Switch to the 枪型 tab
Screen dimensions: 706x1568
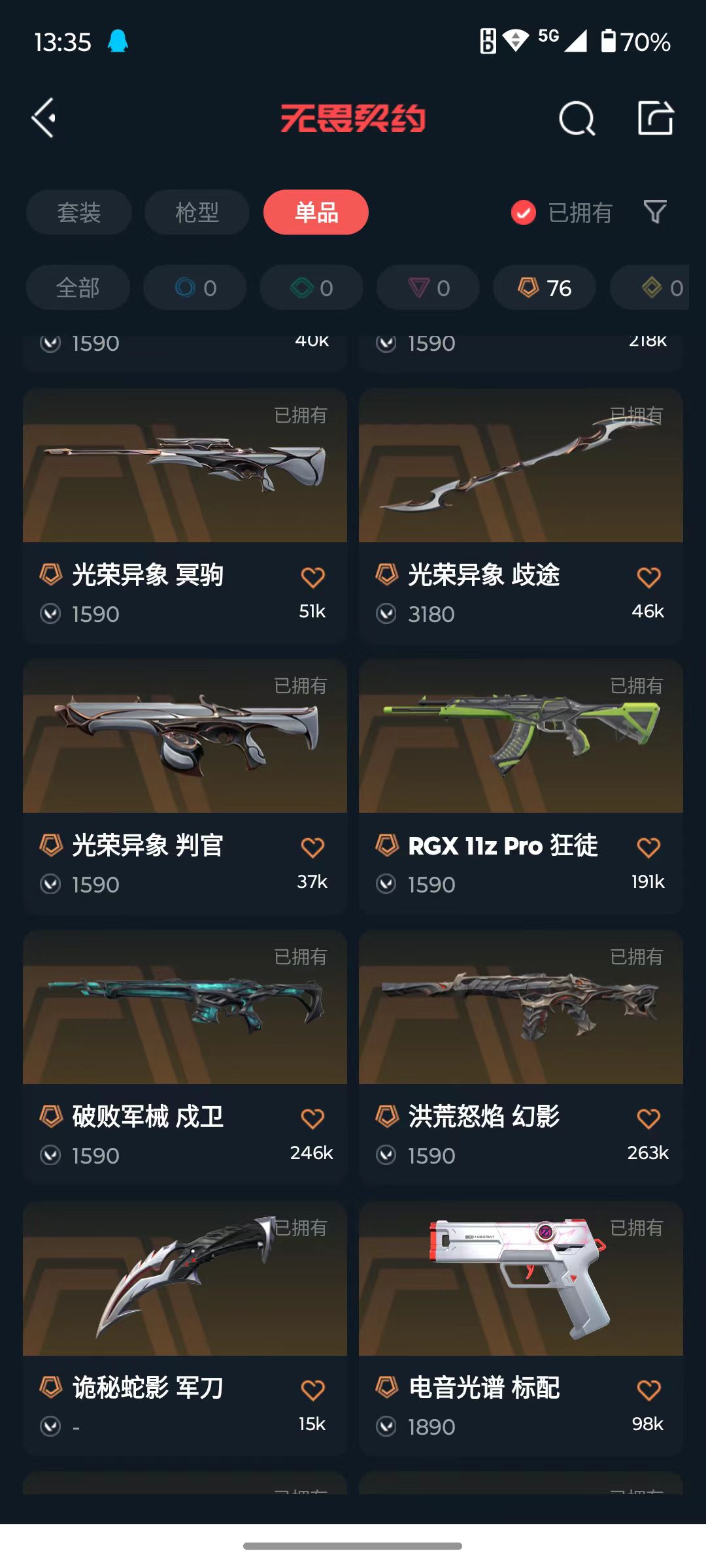pos(197,212)
